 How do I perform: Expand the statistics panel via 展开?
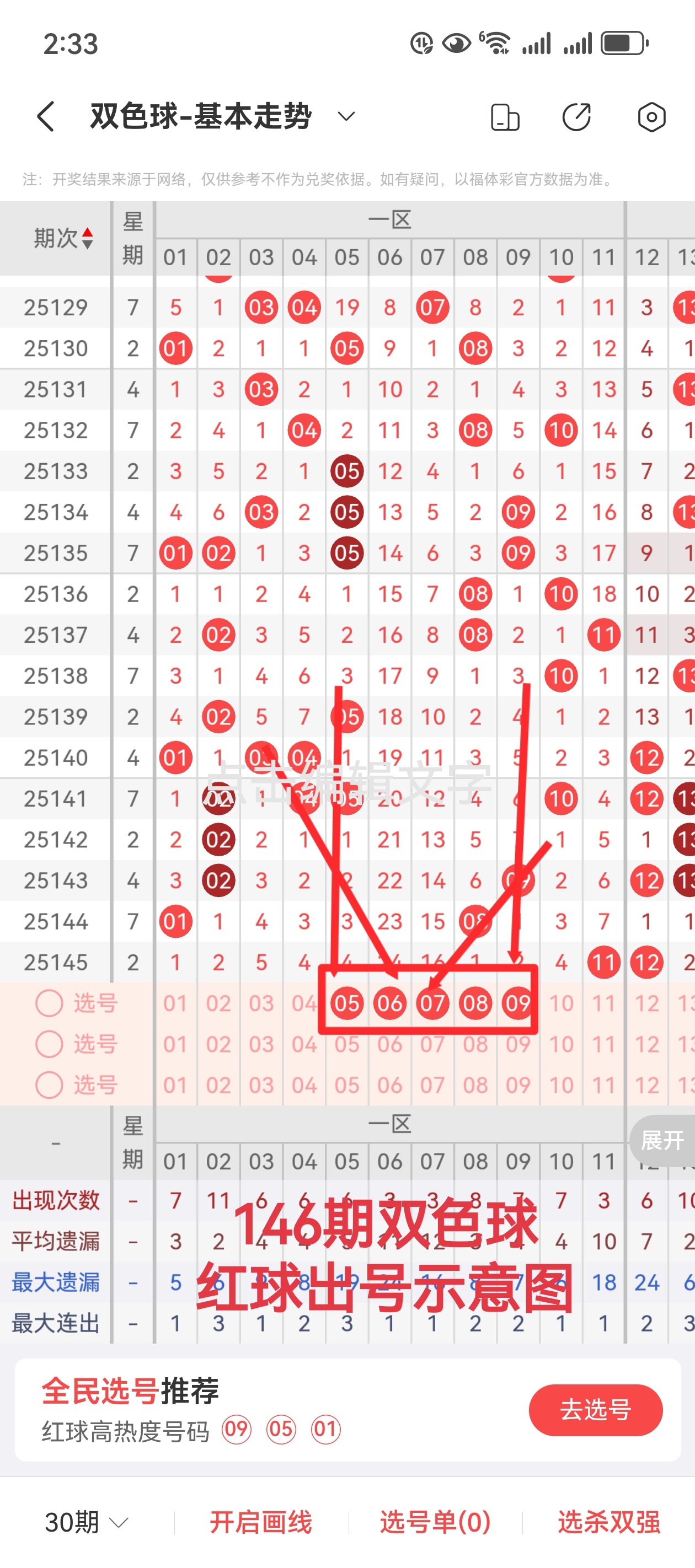(x=662, y=1140)
